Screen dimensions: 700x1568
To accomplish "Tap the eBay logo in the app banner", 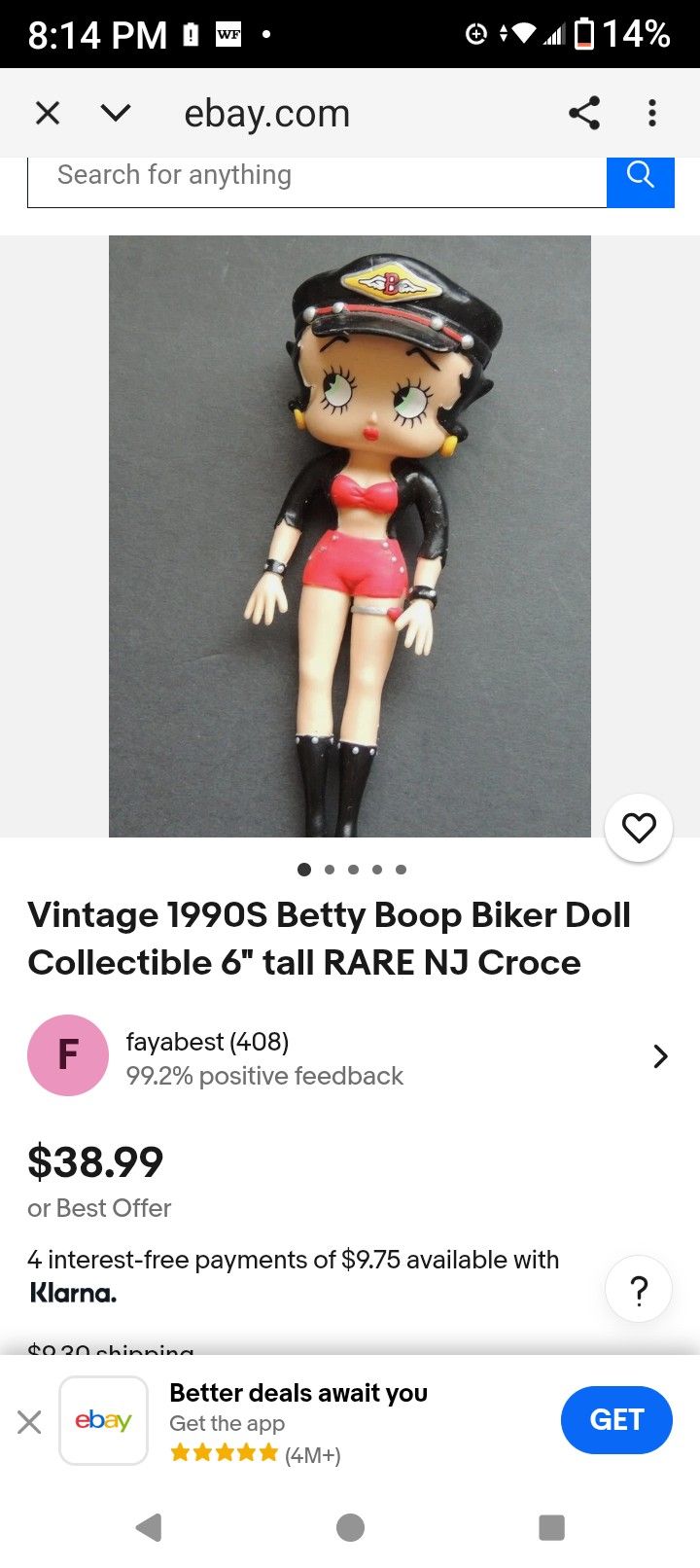I will click(x=103, y=1420).
